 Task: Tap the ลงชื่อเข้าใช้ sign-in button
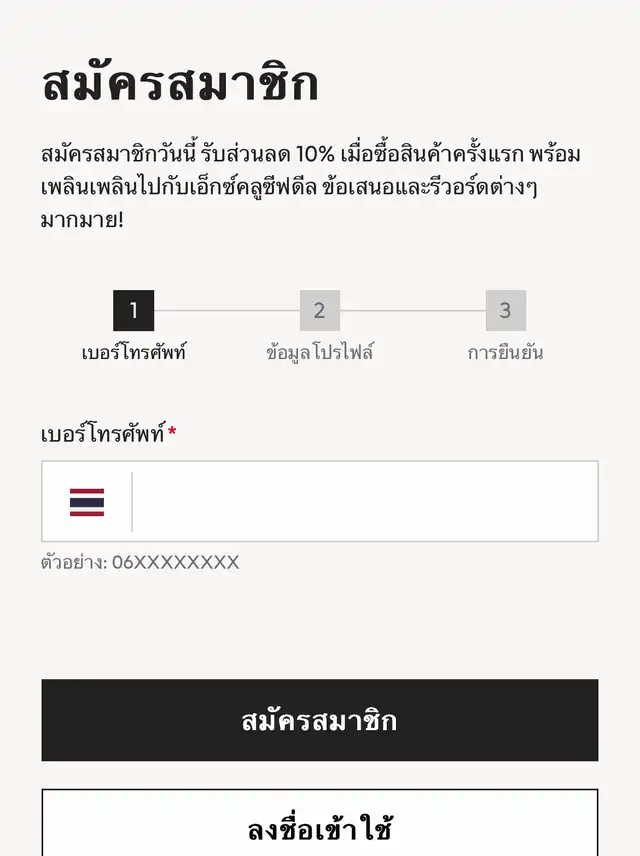point(320,826)
